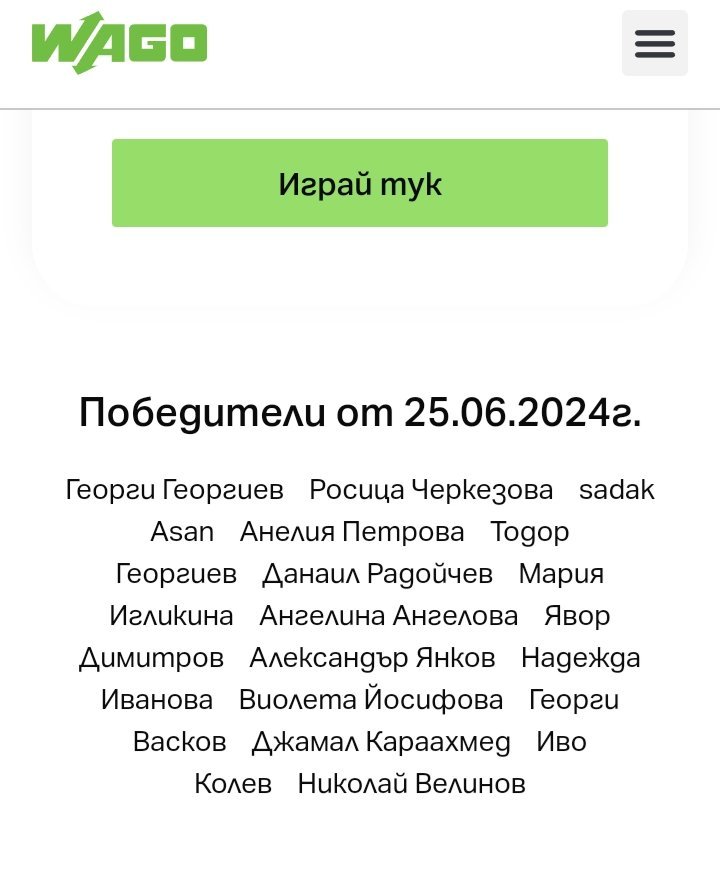Image resolution: width=720 pixels, height=884 pixels.
Task: Tap the green "Играй тук" button
Action: tap(360, 183)
